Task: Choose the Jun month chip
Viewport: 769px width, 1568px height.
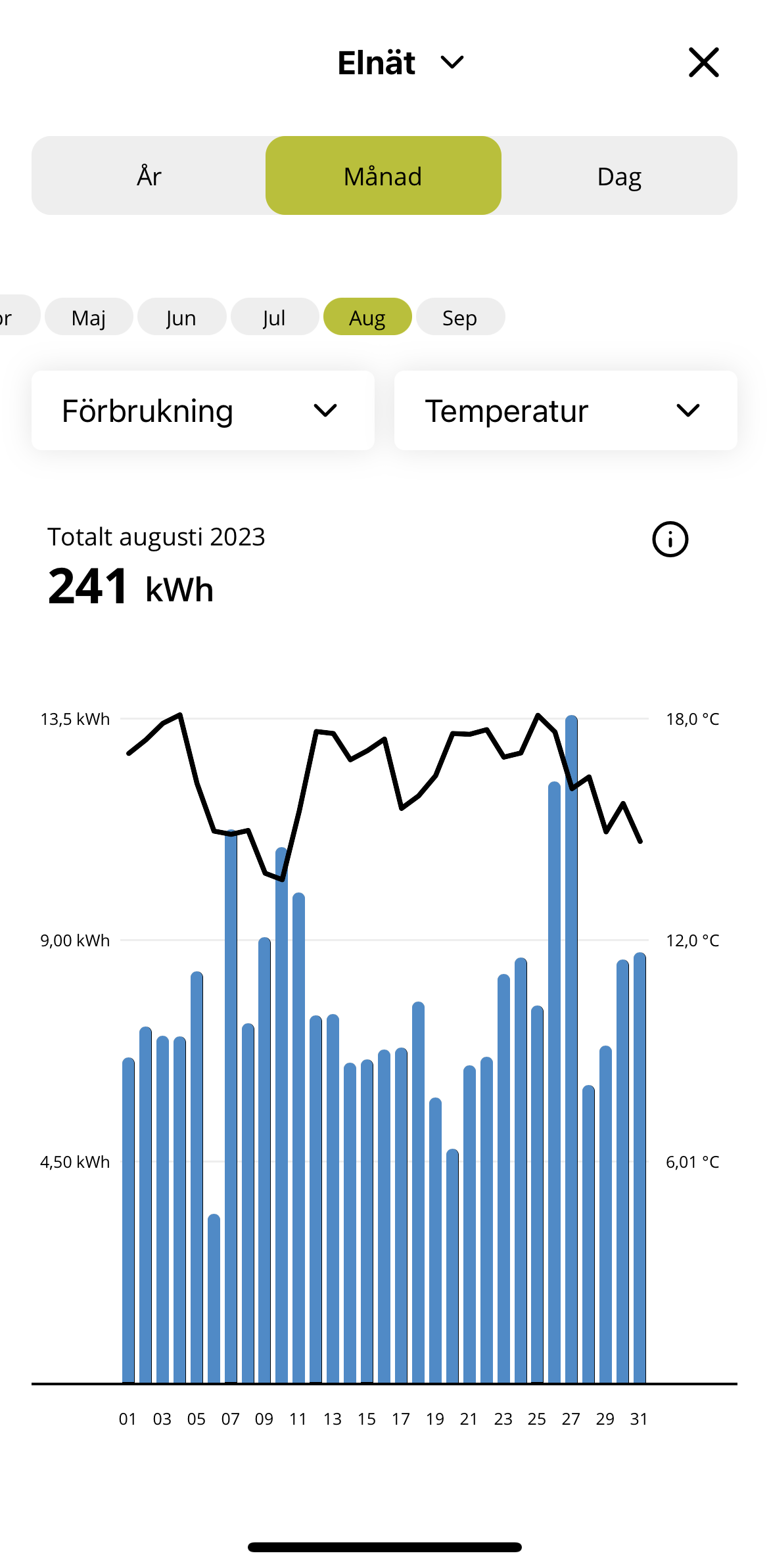Action: tap(181, 317)
